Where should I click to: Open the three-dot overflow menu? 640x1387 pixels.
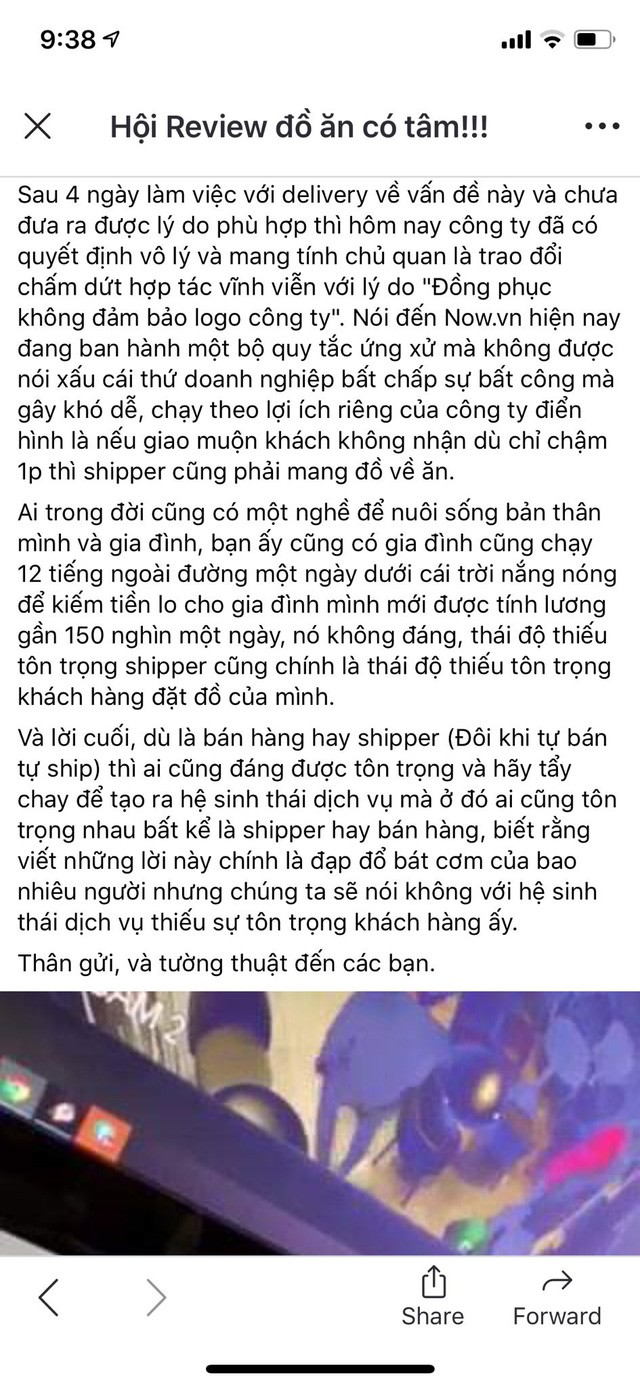(x=602, y=127)
